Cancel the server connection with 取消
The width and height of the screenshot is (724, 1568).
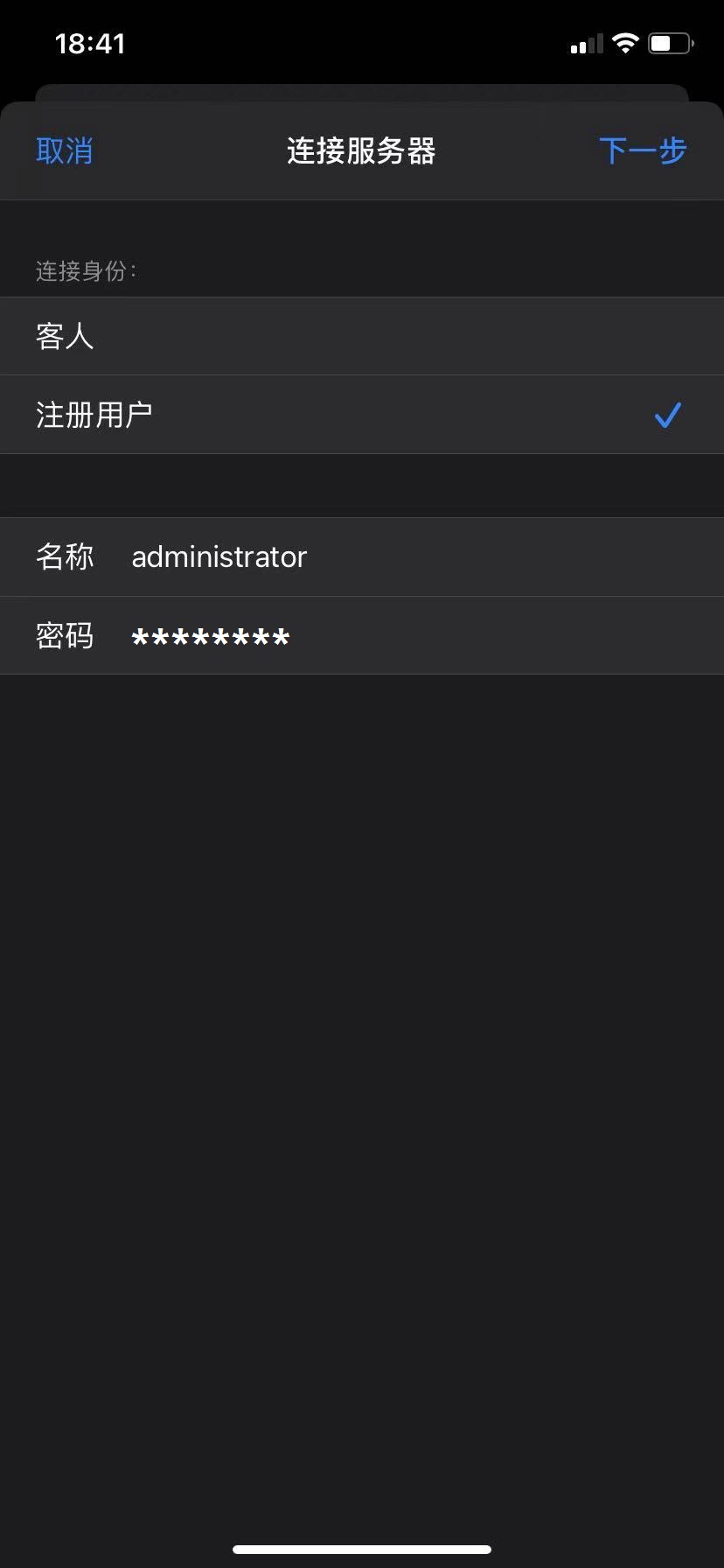(64, 150)
